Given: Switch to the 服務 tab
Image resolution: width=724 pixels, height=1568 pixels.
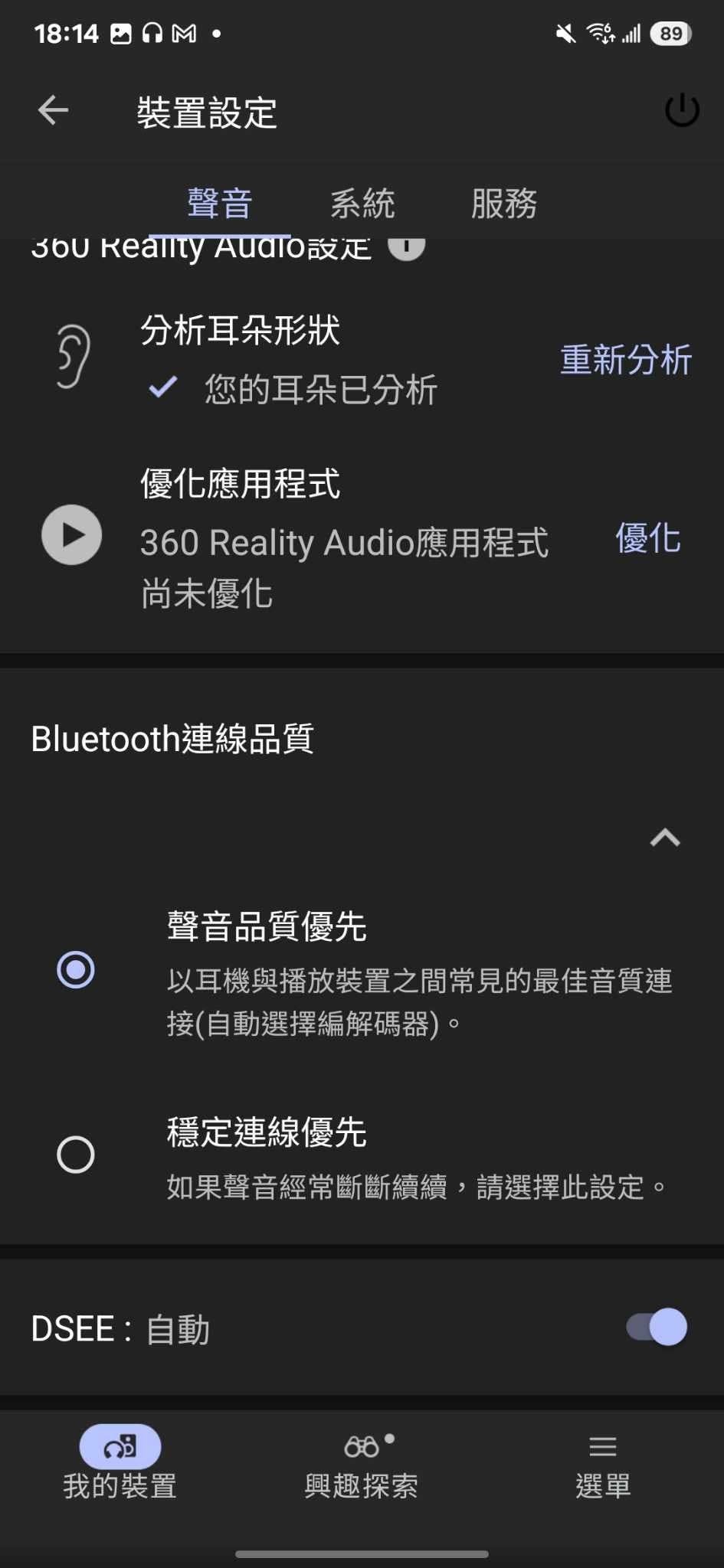Looking at the screenshot, I should pyautogui.click(x=504, y=204).
